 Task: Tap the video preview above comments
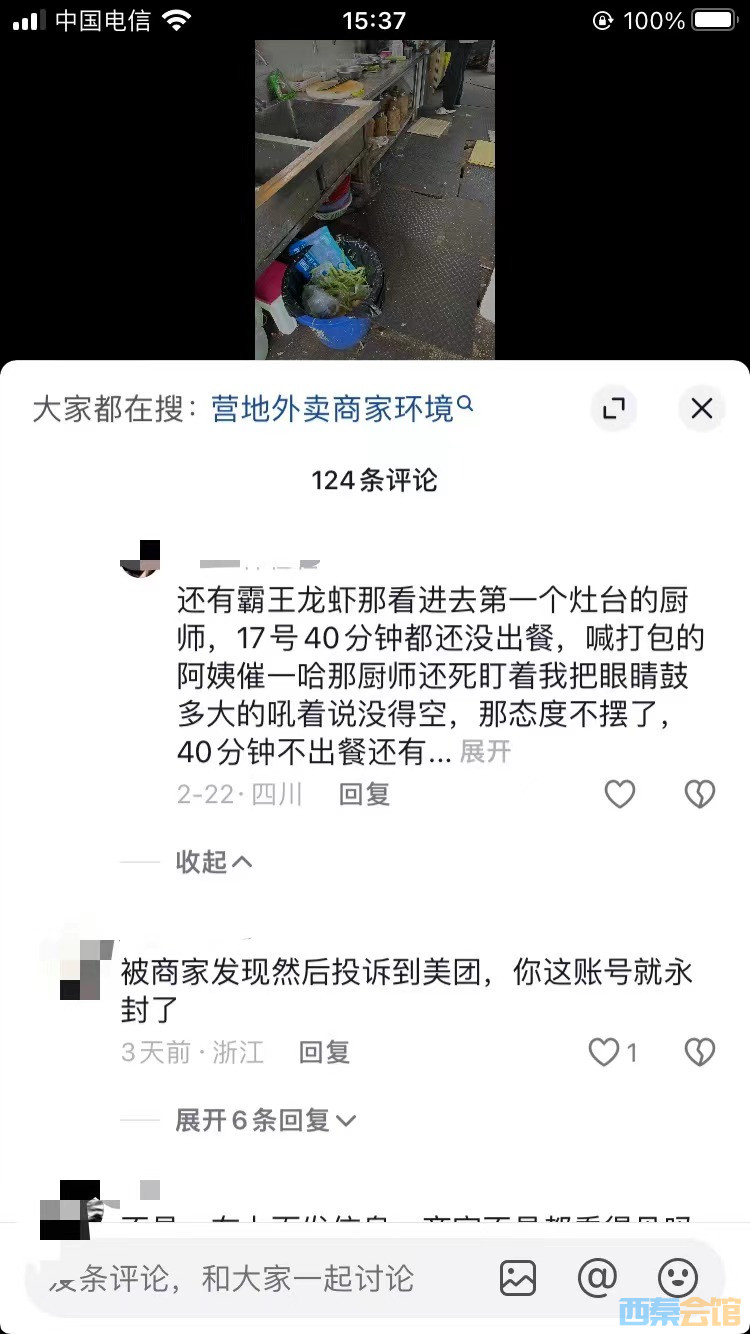click(375, 200)
